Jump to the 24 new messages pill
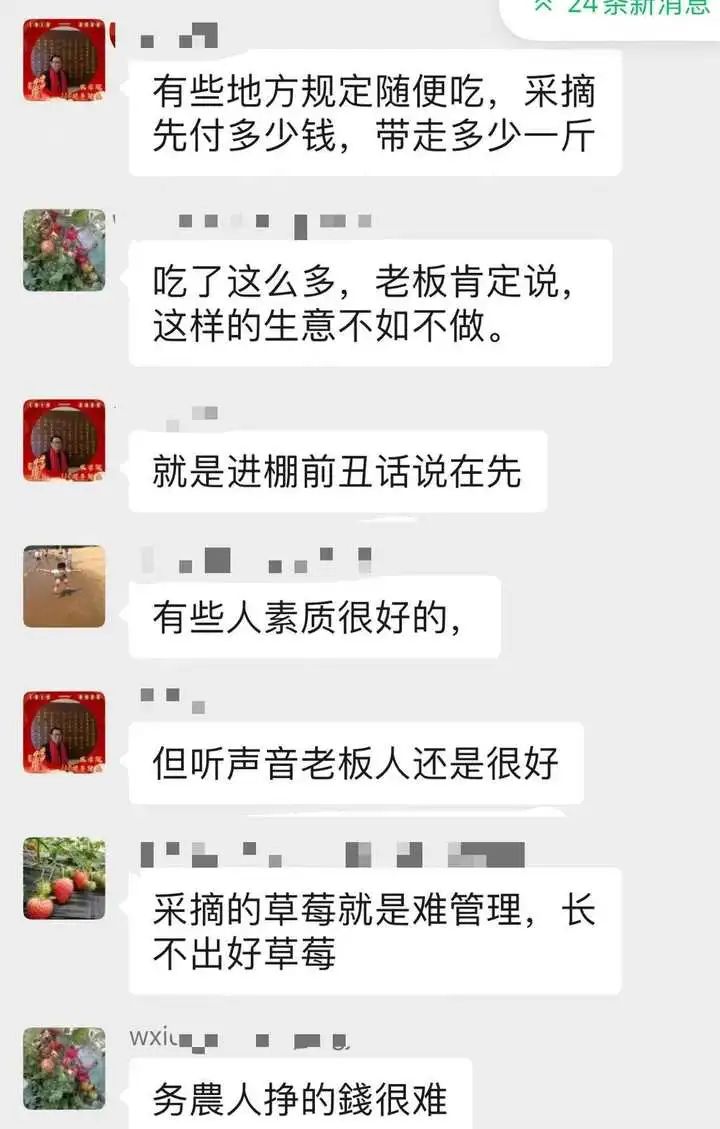This screenshot has width=720, height=1129. pos(620,10)
